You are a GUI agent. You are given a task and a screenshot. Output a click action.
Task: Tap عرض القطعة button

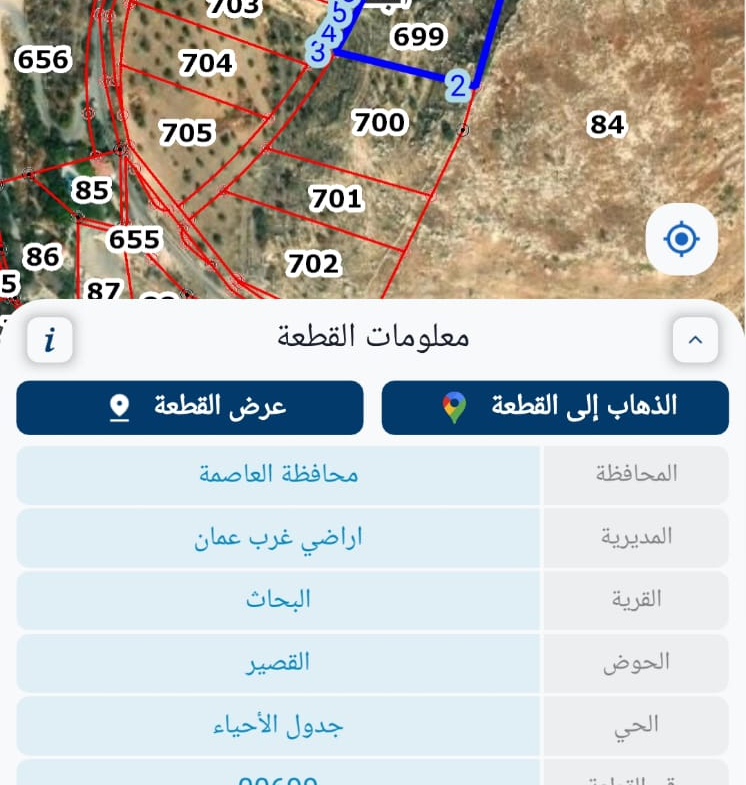[190, 407]
